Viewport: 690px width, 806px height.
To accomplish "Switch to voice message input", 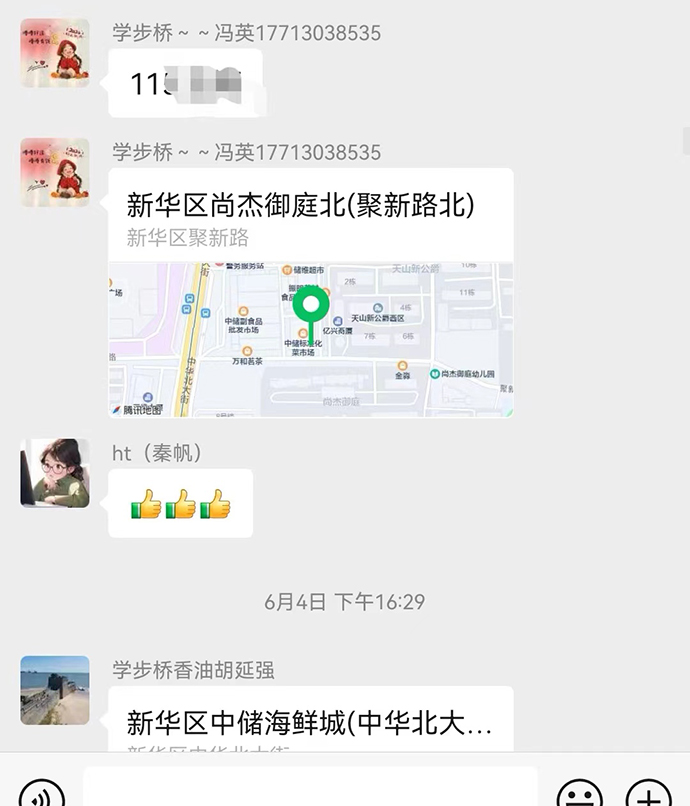I will (x=42, y=794).
